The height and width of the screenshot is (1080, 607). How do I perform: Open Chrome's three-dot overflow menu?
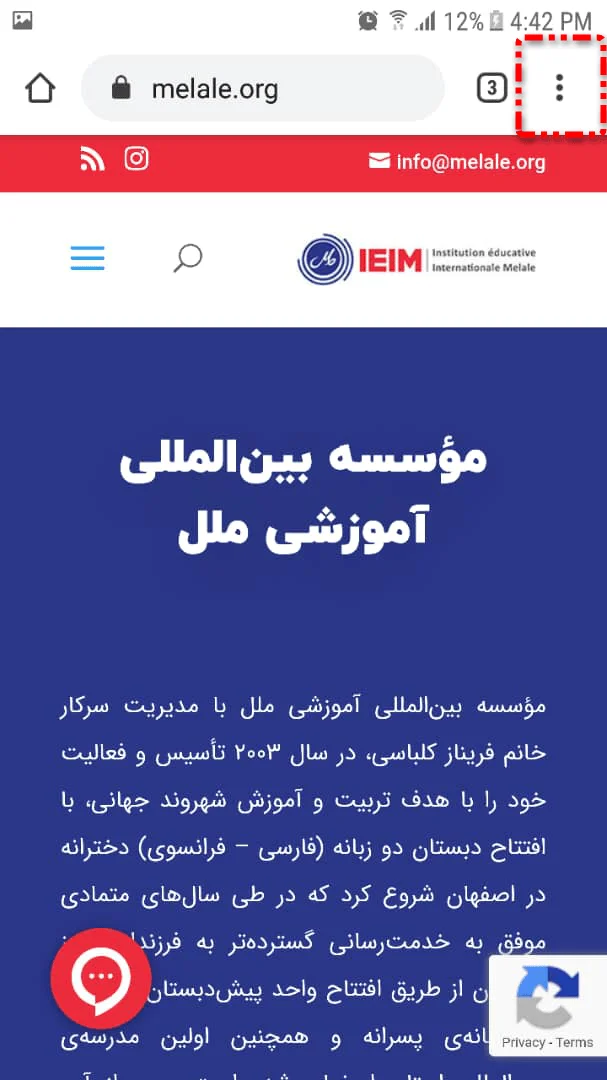(x=559, y=88)
